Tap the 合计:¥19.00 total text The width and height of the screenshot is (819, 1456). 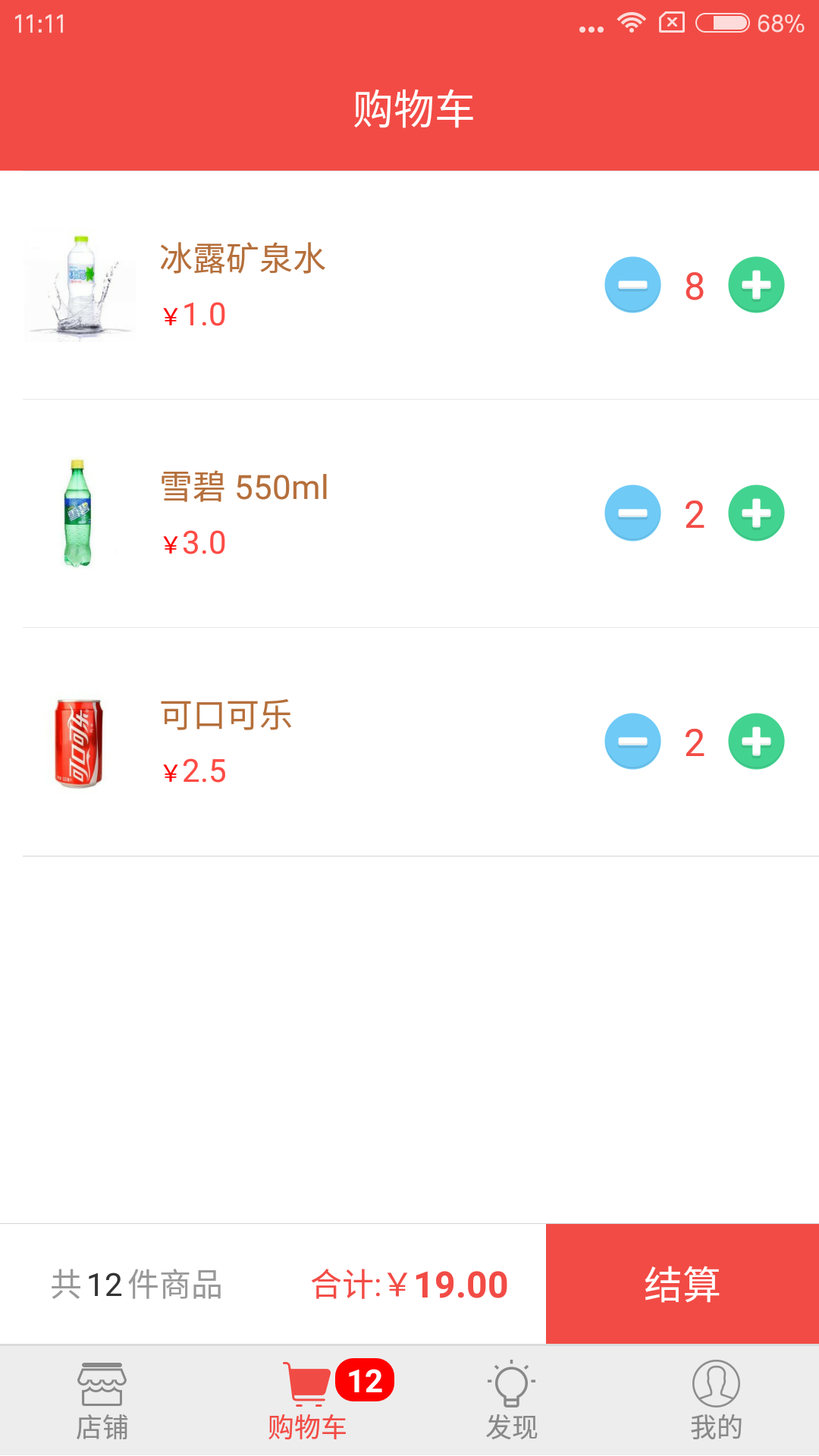point(410,1284)
